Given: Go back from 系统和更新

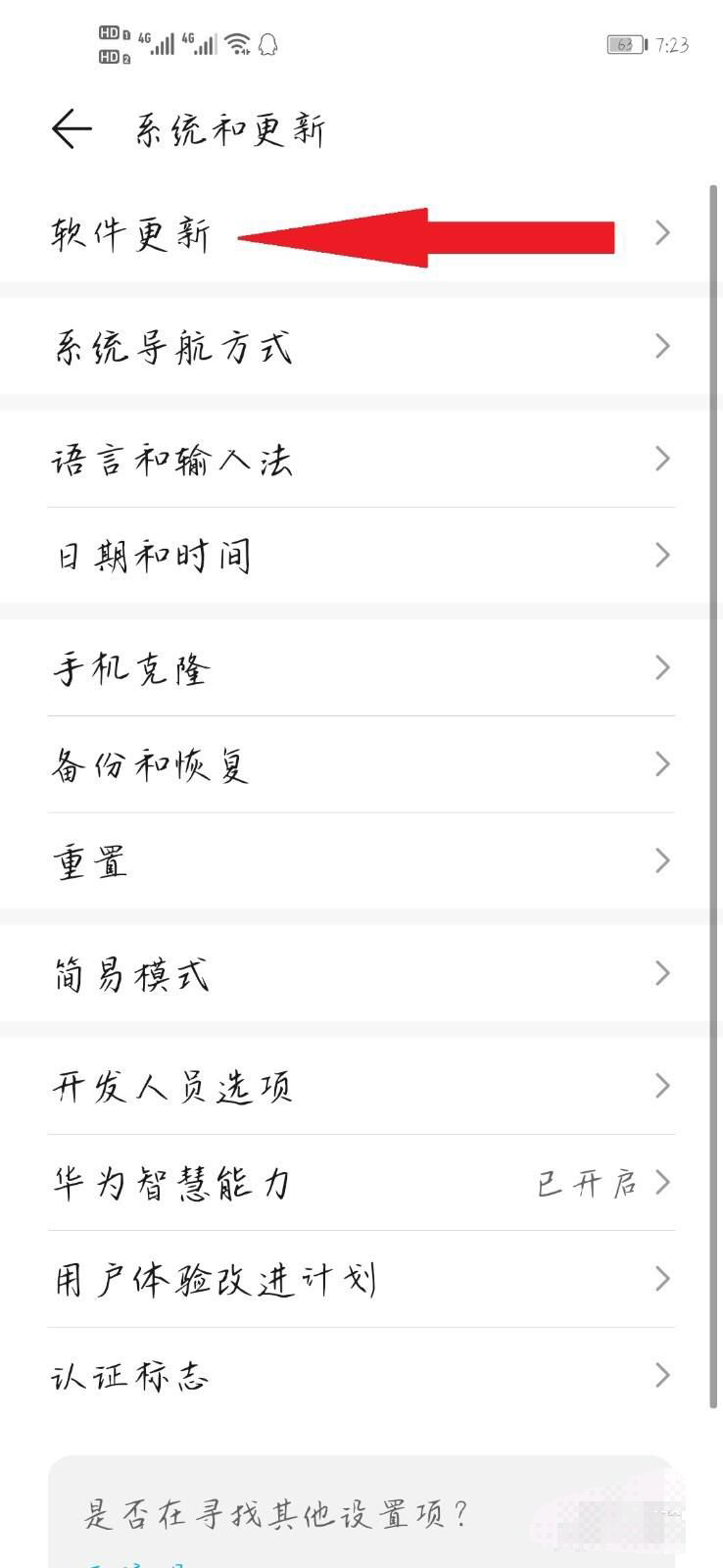Looking at the screenshot, I should point(72,129).
